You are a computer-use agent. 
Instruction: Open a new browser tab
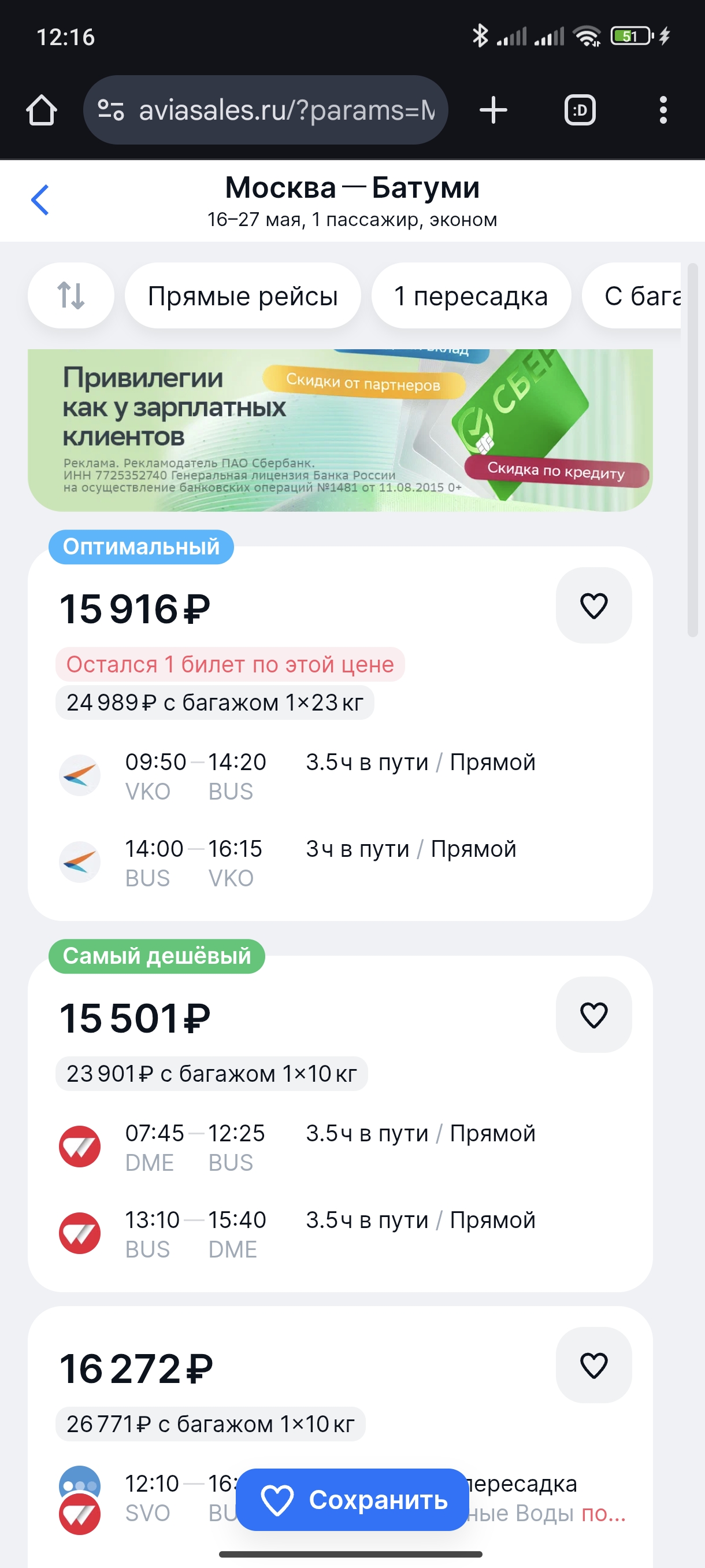click(x=493, y=110)
